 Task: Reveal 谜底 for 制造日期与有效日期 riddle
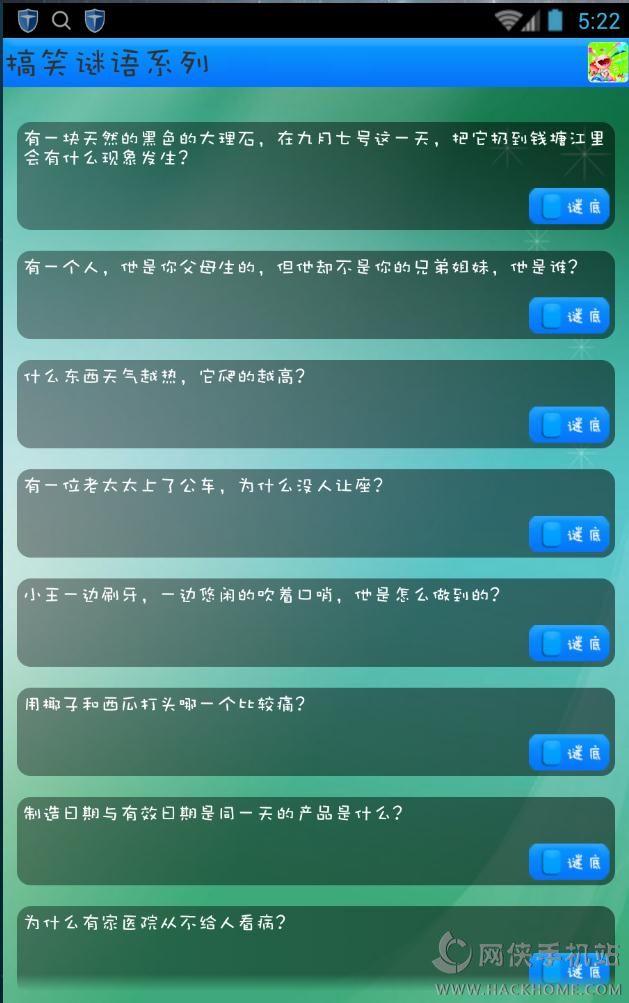(x=569, y=862)
